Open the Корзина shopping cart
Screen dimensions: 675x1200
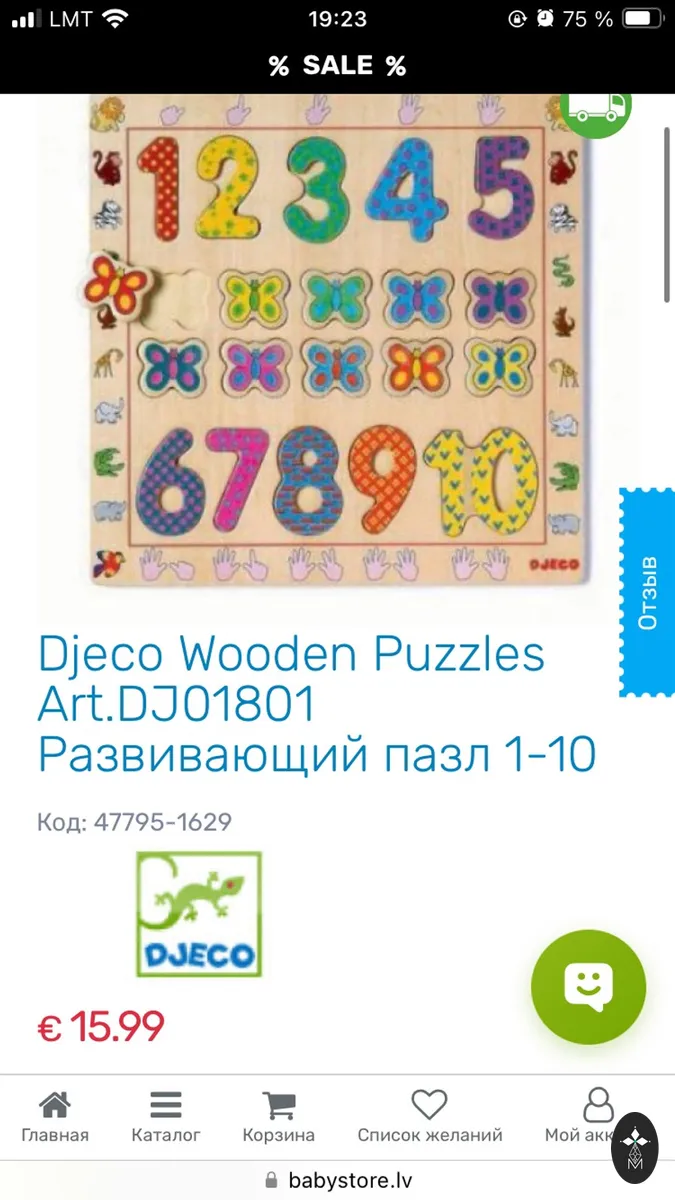[278, 1117]
